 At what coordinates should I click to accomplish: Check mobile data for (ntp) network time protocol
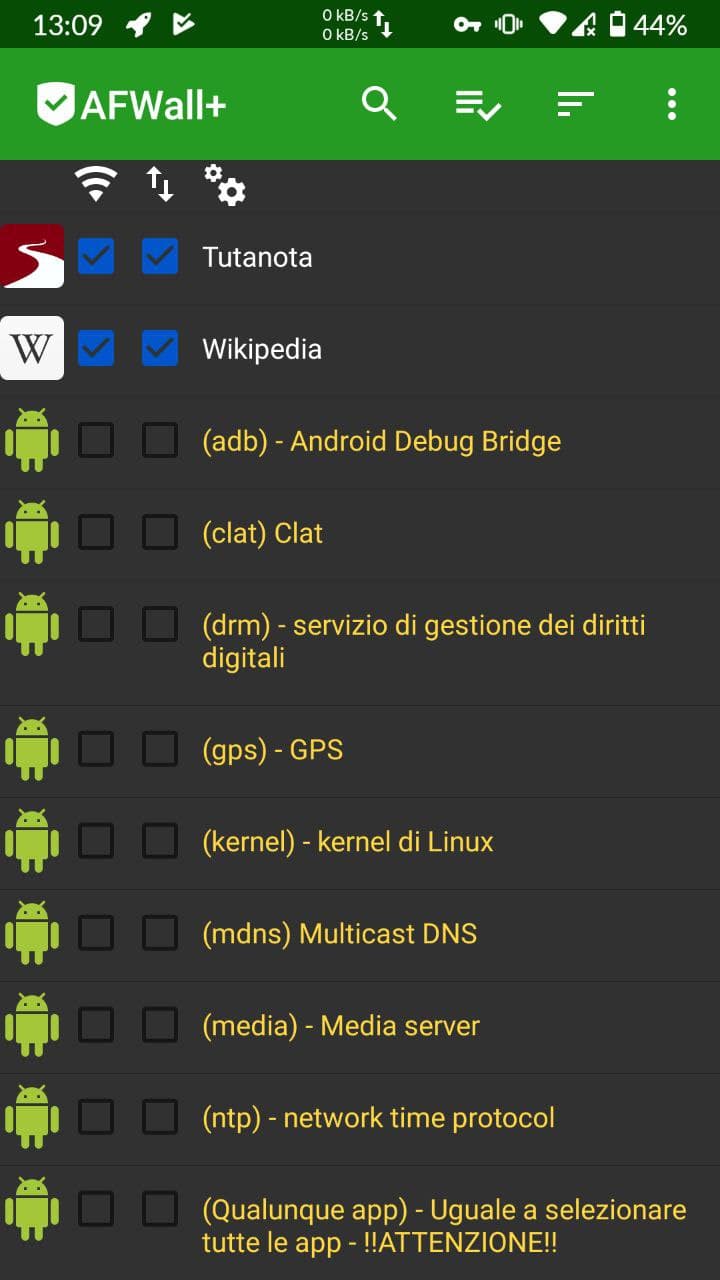click(x=160, y=1117)
